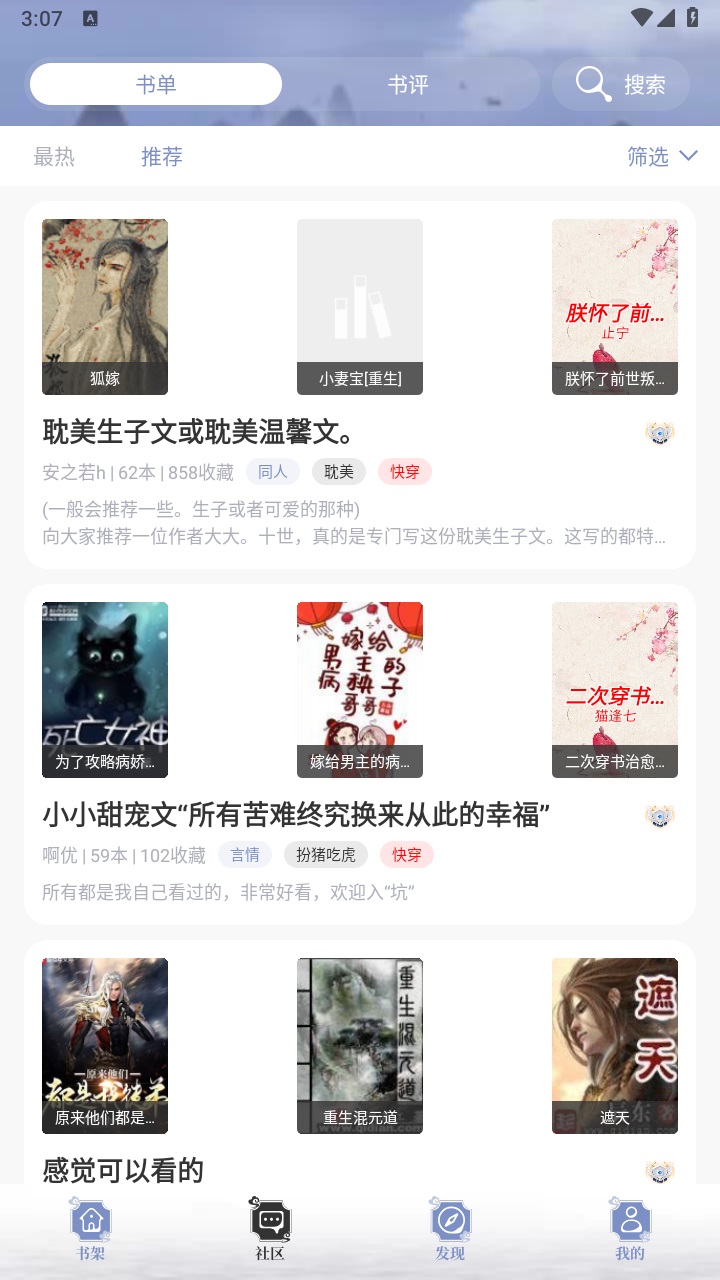The image size is (720, 1280).
Task: Select the 书单 tab at top
Action: pos(156,85)
